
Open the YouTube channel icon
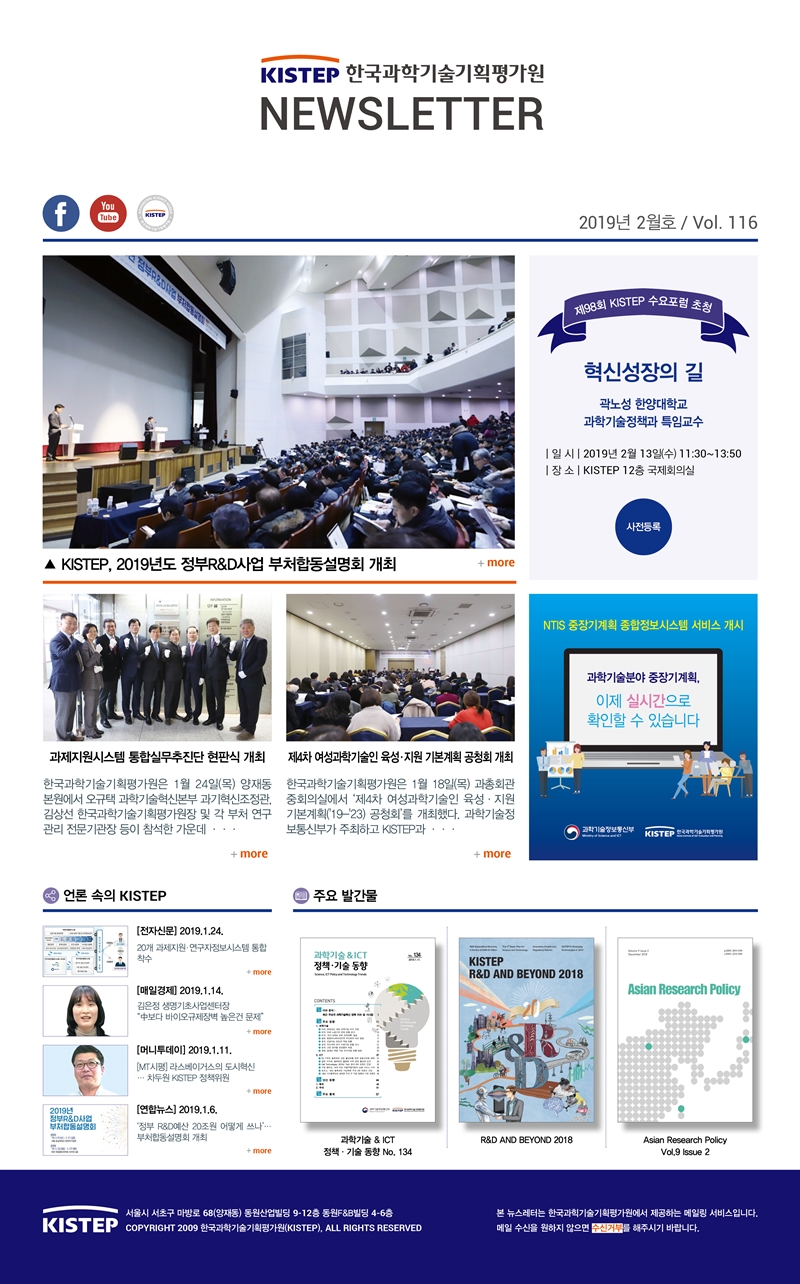(x=108, y=213)
